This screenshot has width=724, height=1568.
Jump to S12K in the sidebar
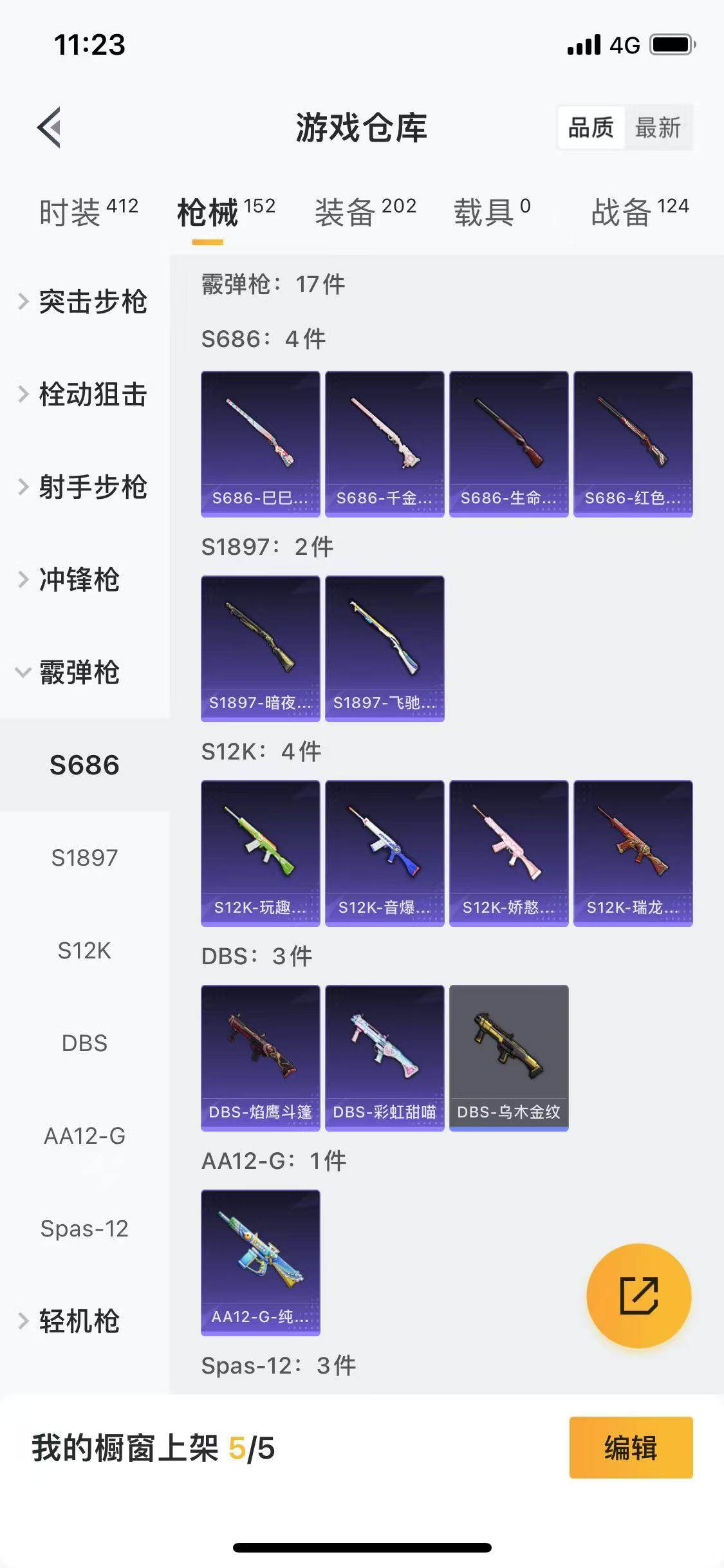[84, 951]
